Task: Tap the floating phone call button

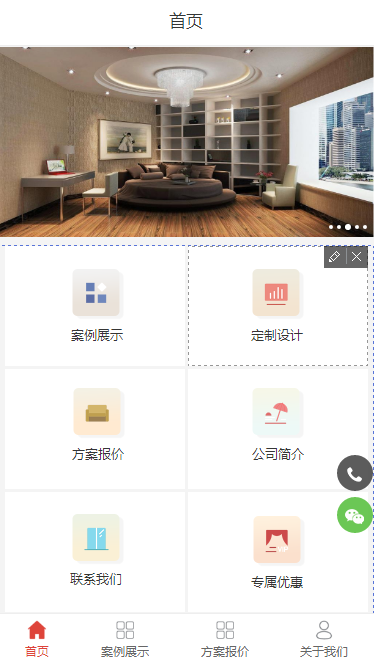Action: pos(355,473)
